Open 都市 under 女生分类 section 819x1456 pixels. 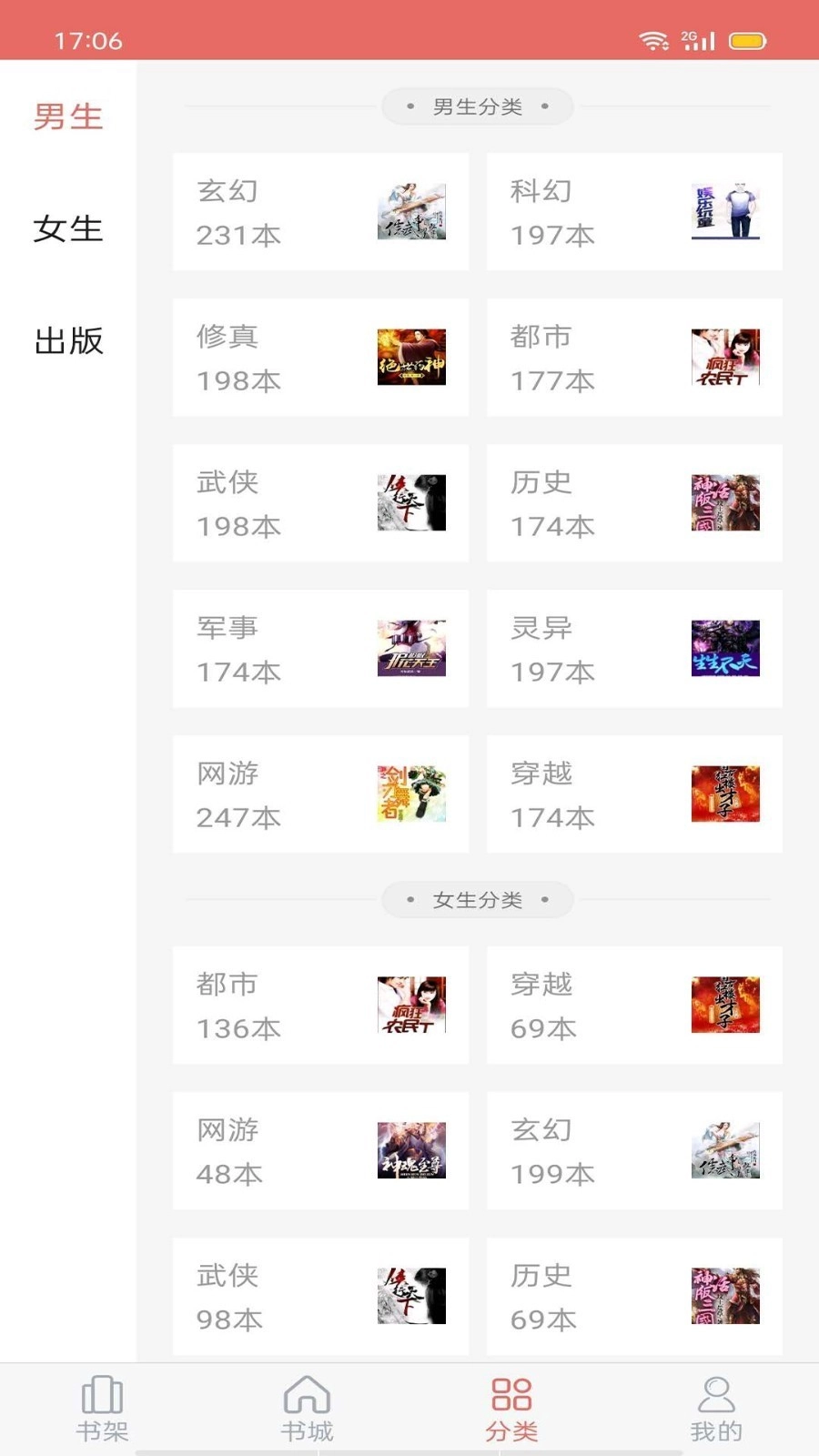click(x=320, y=1006)
